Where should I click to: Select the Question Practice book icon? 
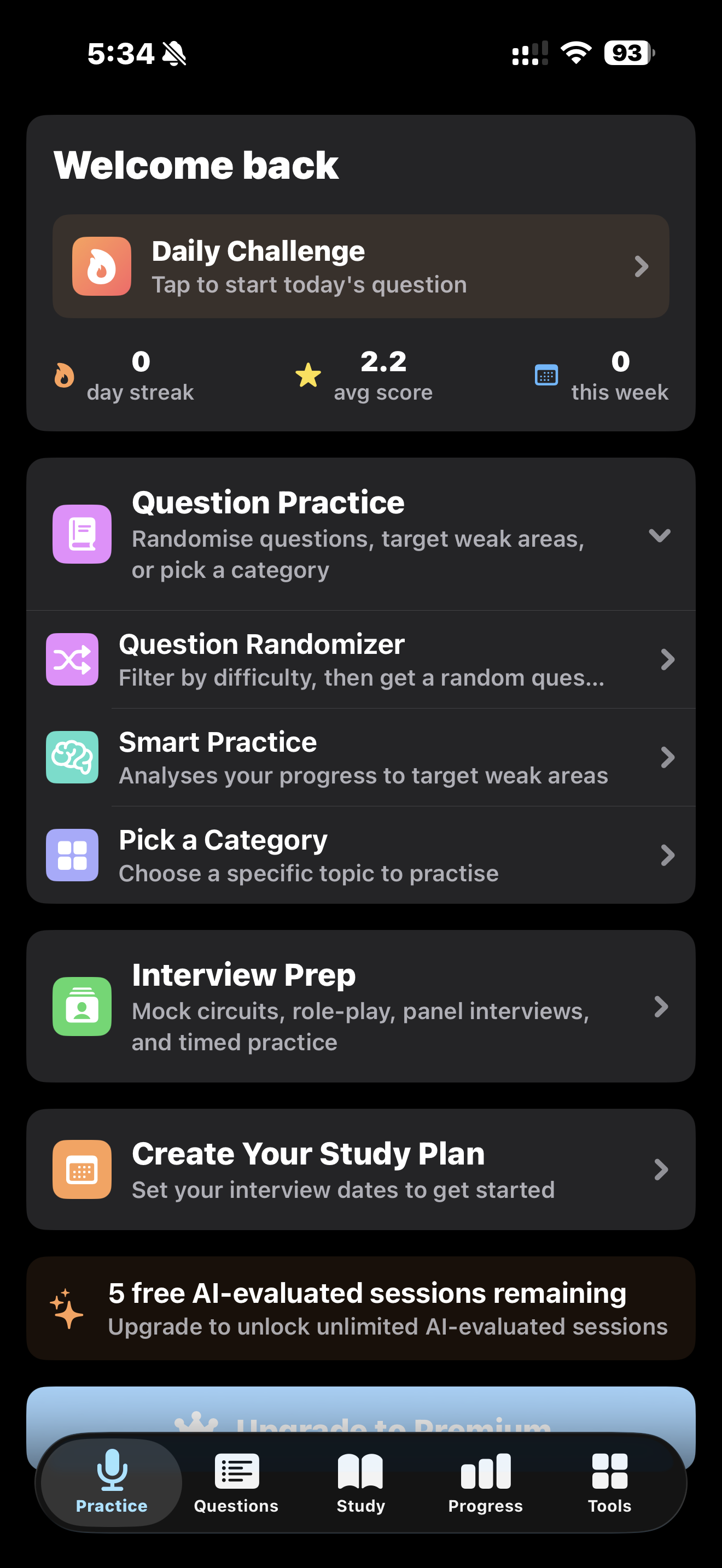[x=81, y=534]
